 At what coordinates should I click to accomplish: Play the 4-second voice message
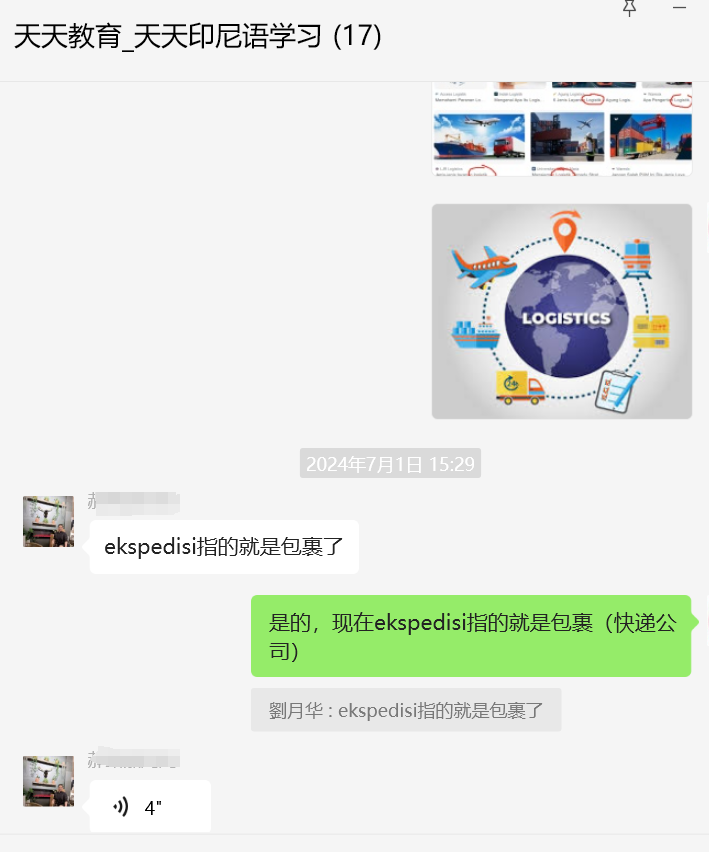149,807
